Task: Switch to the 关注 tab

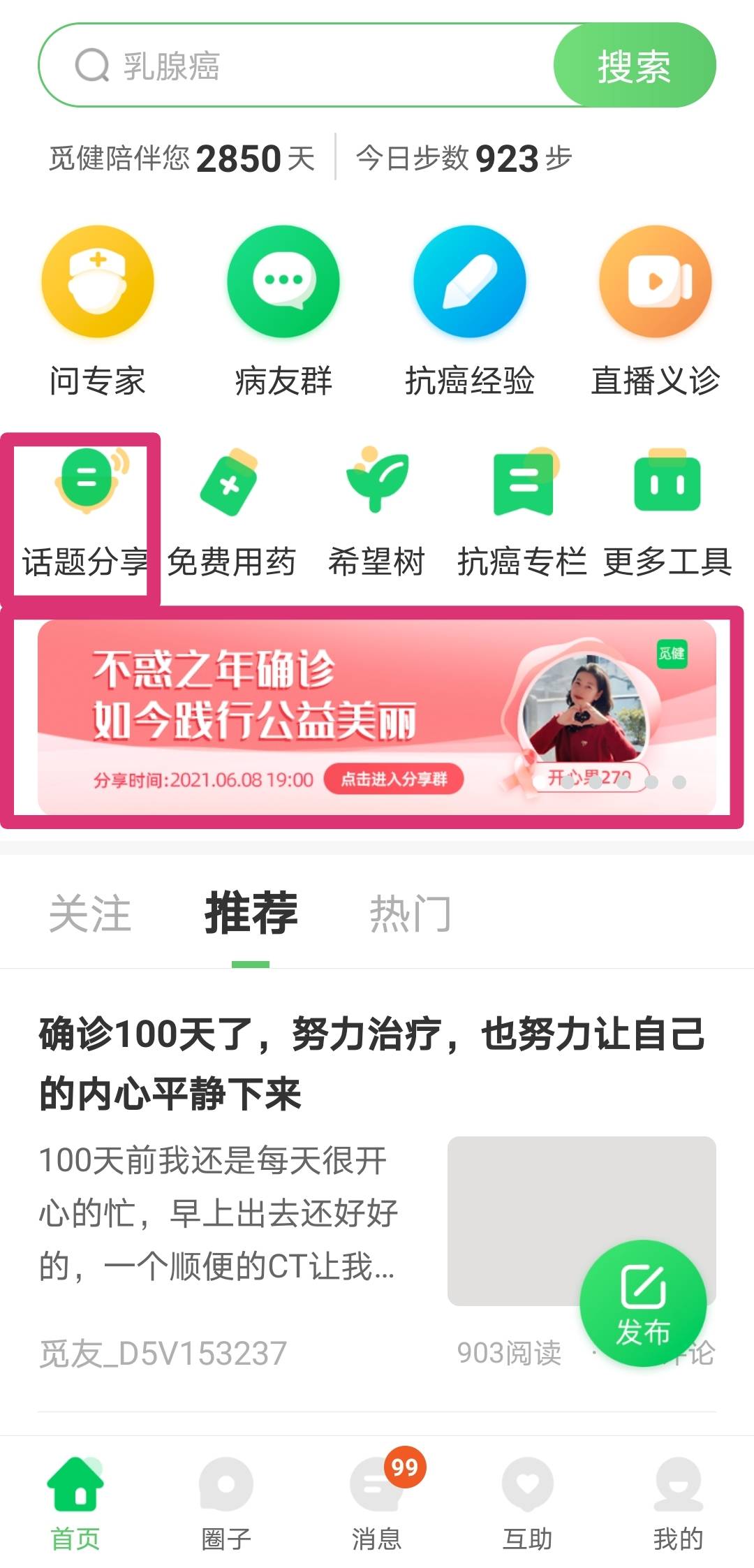Action: tap(90, 914)
